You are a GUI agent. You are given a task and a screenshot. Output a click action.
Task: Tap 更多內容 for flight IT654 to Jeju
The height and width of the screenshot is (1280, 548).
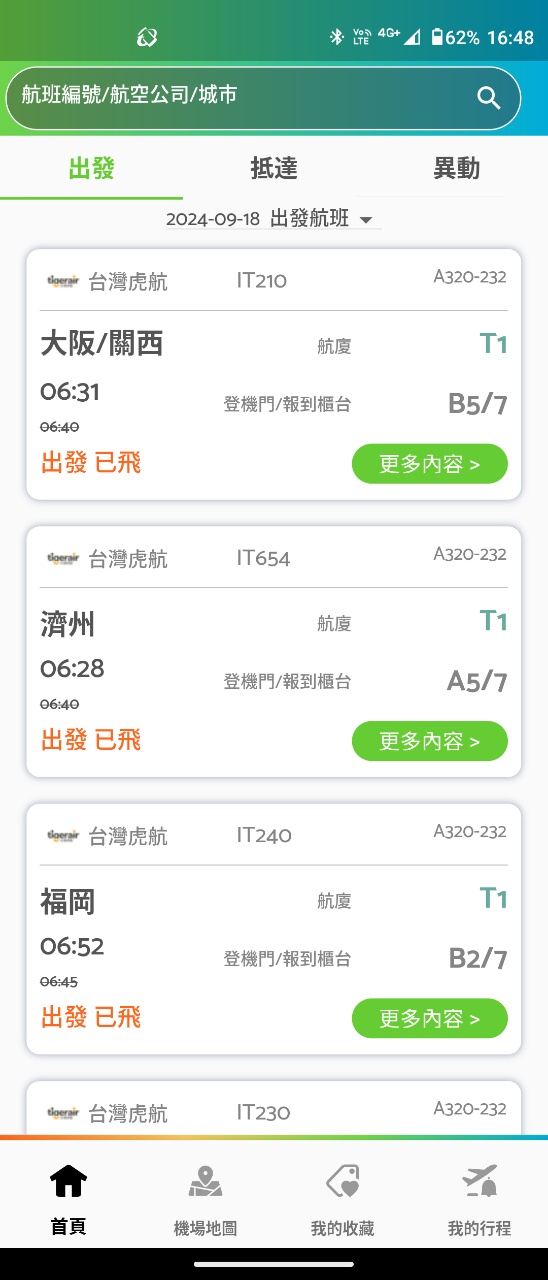click(430, 741)
